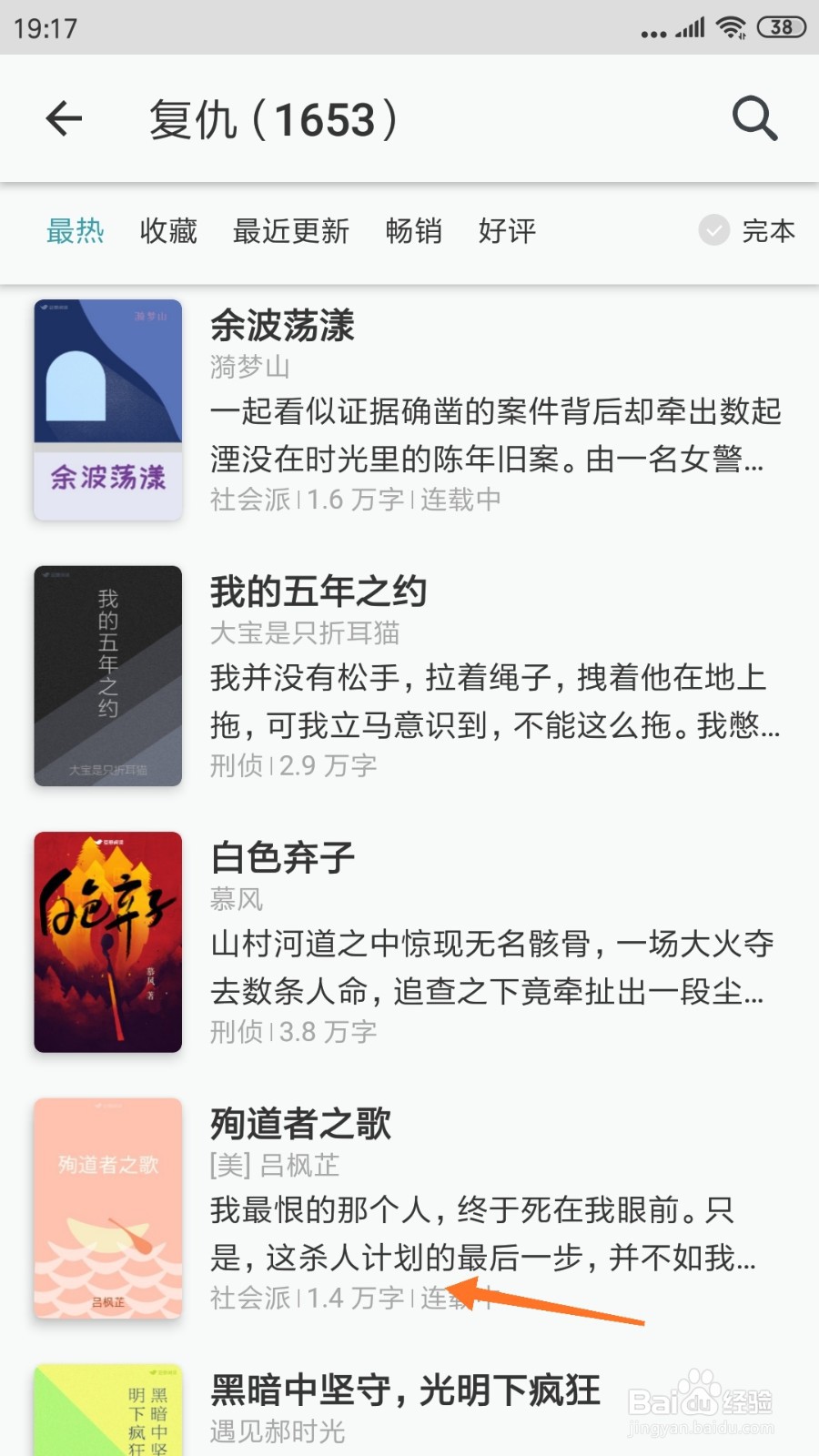Sort books by 畅销
Viewport: 819px width, 1456px height.
(x=413, y=231)
